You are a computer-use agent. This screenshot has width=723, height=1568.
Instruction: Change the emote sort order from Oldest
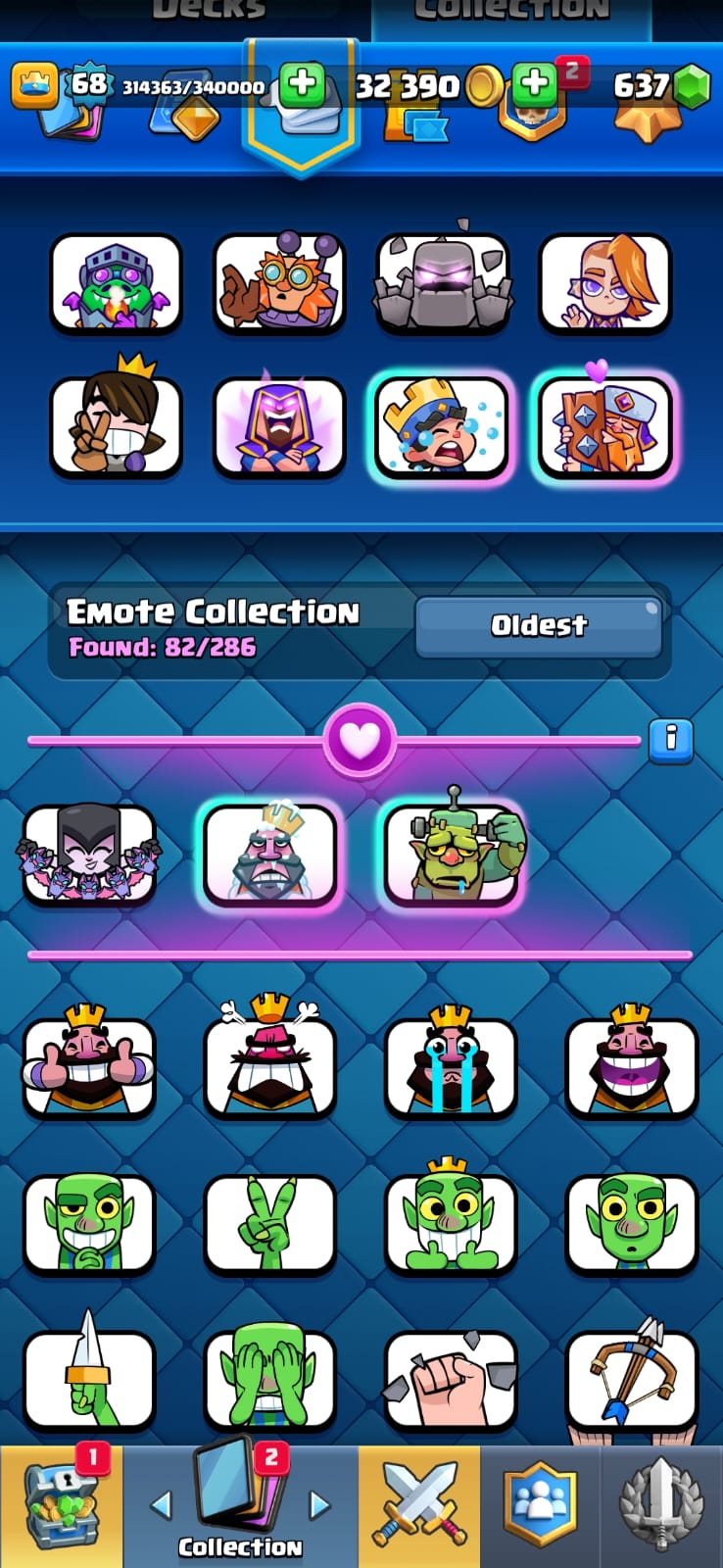click(539, 626)
